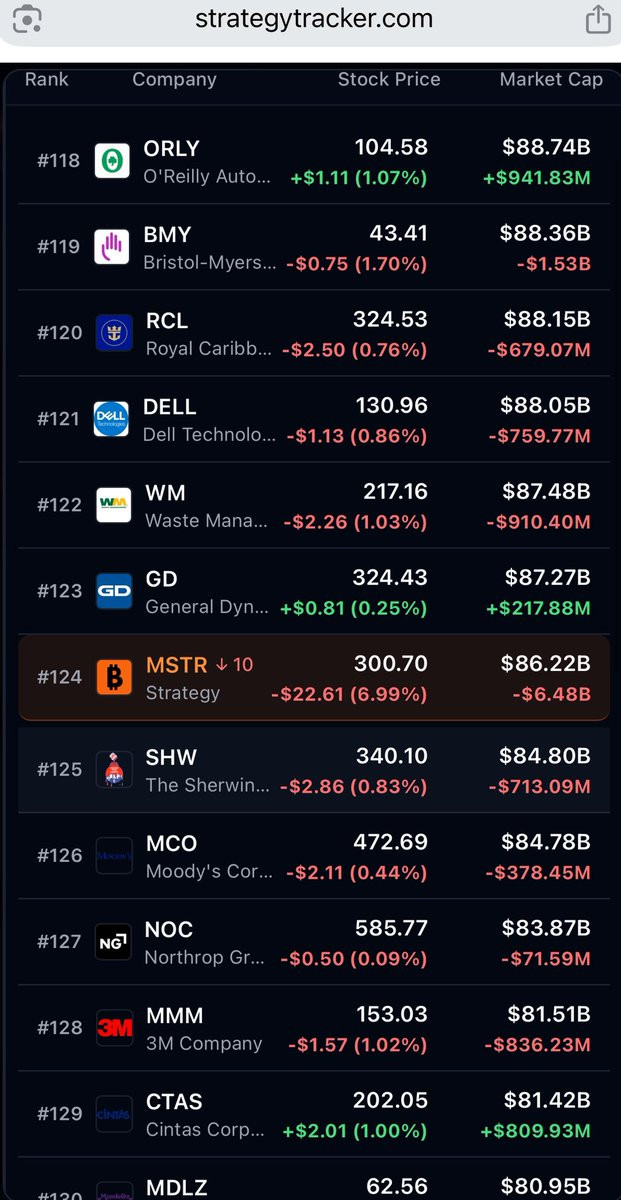Tap the Safari share icon
621x1200 pixels.
click(597, 19)
